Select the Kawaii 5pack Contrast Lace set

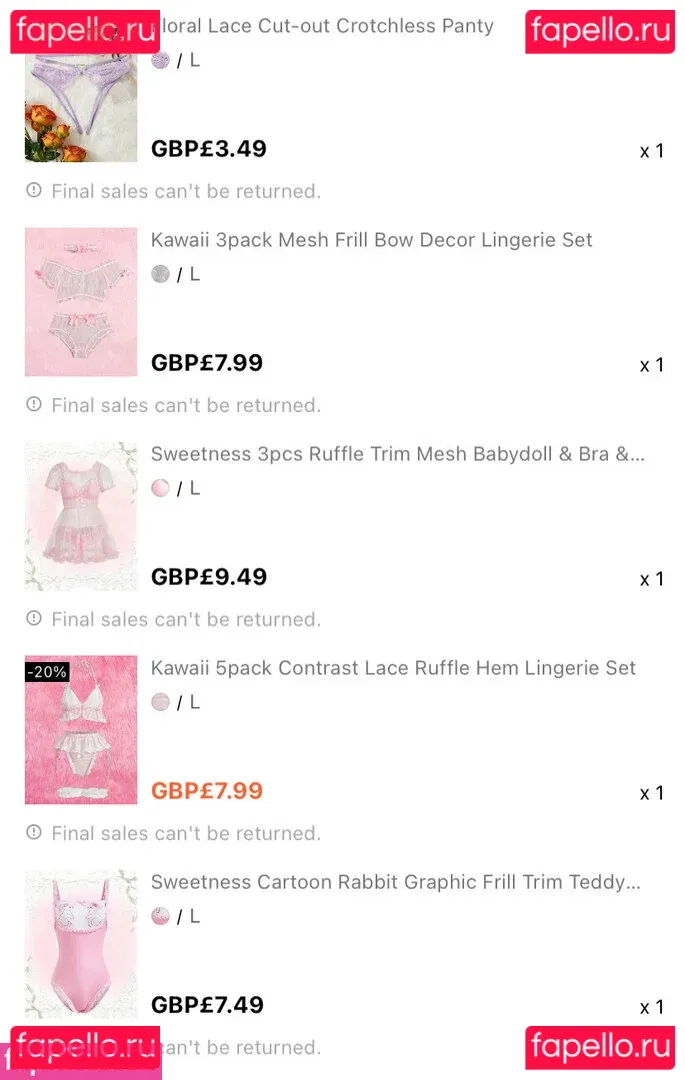393,668
